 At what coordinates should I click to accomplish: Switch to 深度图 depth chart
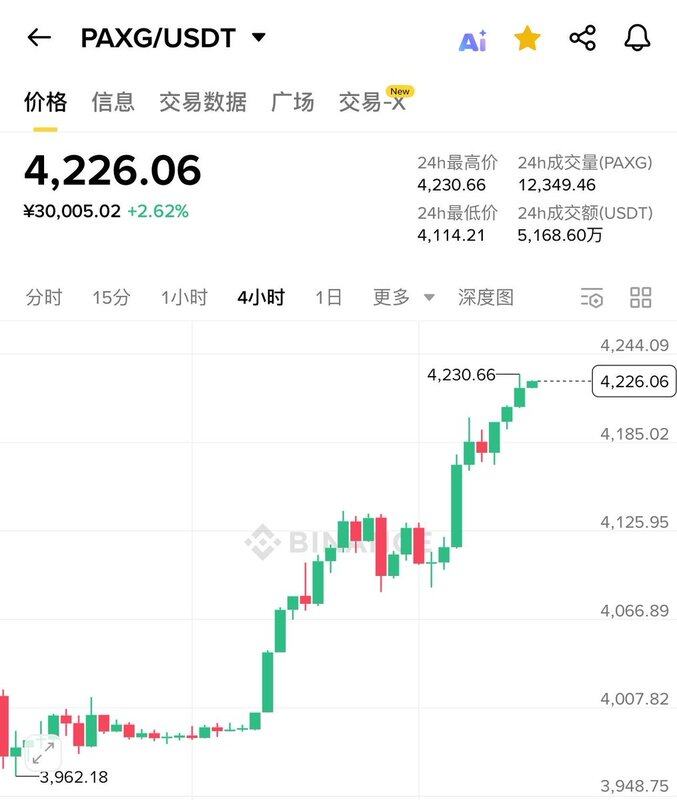click(x=486, y=297)
